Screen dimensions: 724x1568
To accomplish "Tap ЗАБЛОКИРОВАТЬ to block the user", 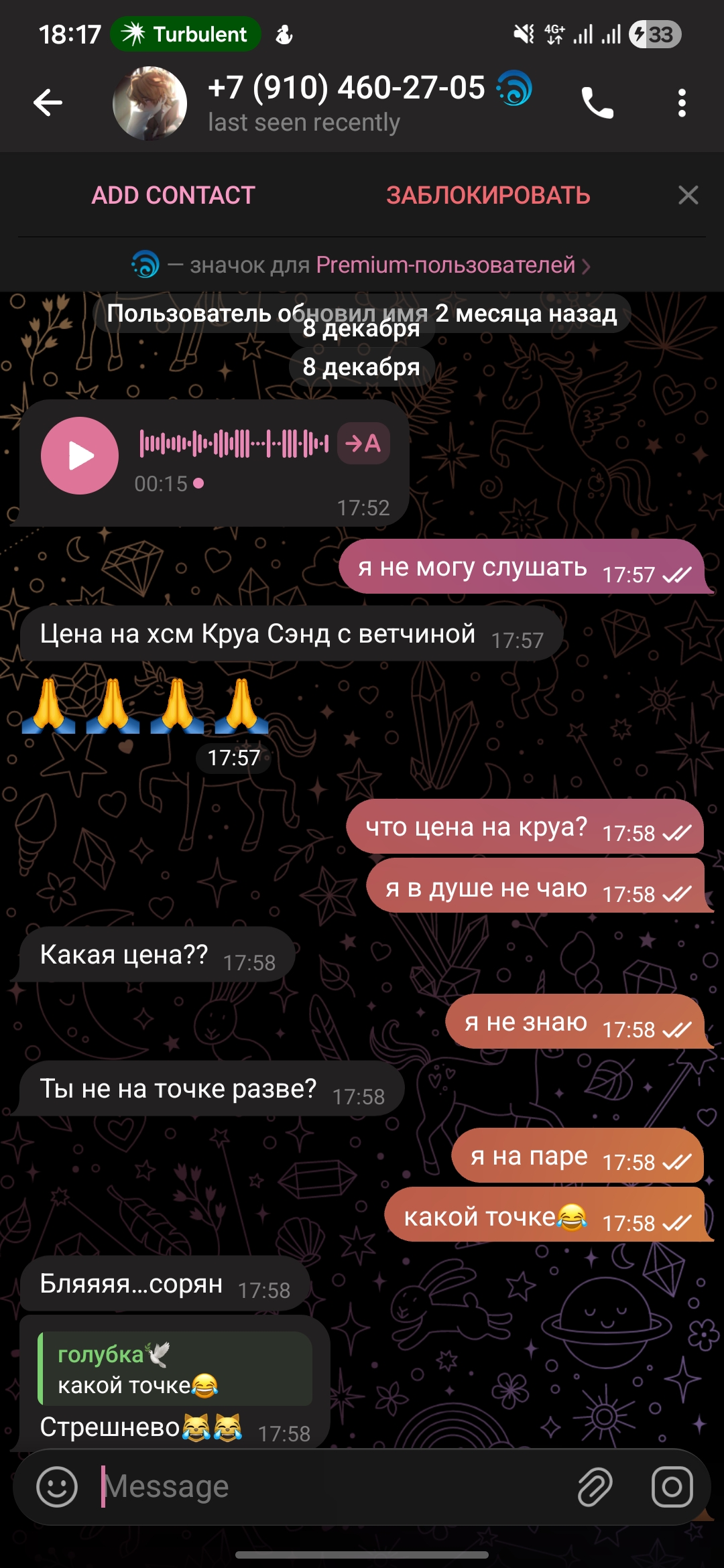I will click(x=488, y=195).
